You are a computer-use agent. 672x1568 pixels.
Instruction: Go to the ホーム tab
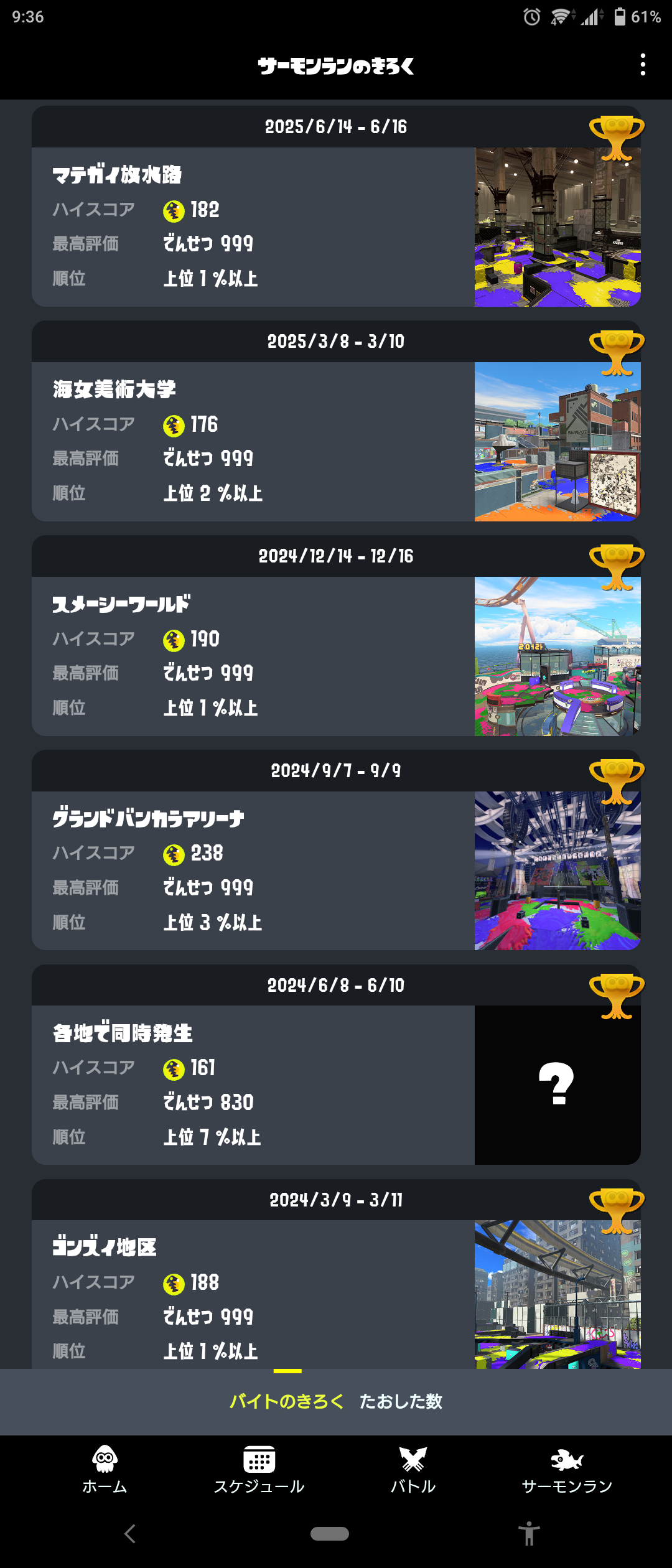(x=105, y=1470)
